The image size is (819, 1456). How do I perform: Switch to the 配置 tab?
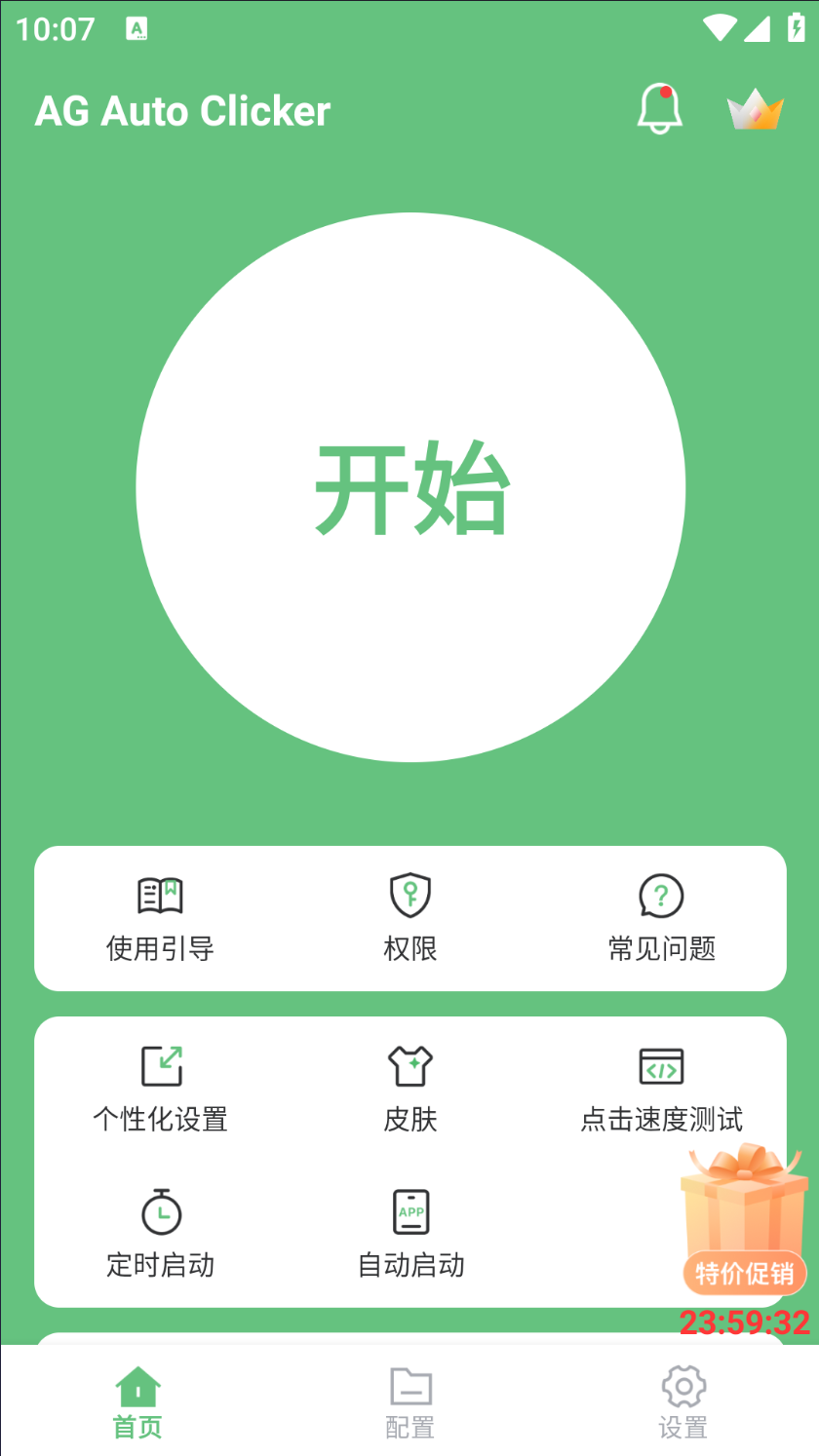click(410, 1401)
